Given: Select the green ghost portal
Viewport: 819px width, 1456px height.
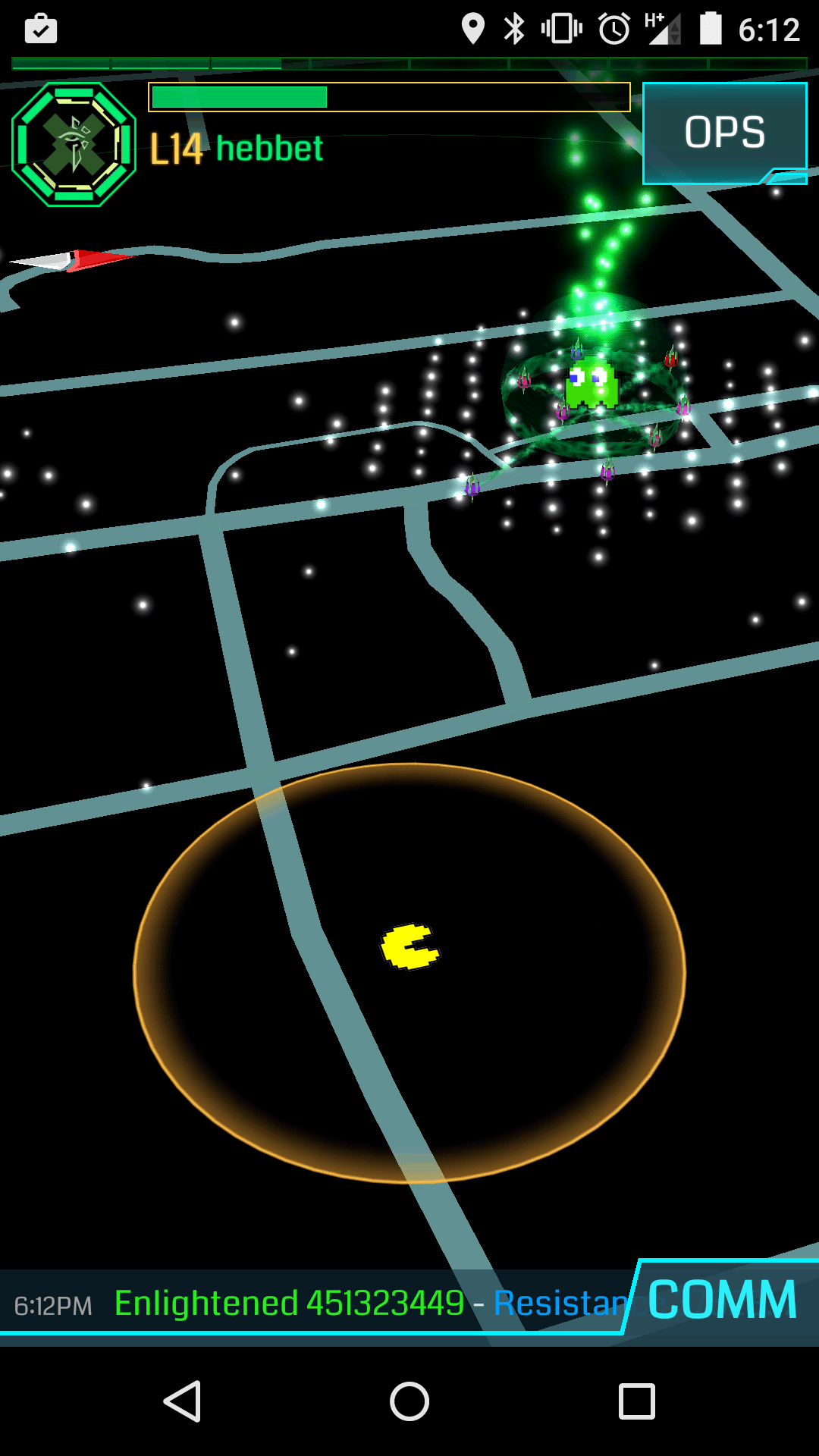Looking at the screenshot, I should click(x=592, y=384).
